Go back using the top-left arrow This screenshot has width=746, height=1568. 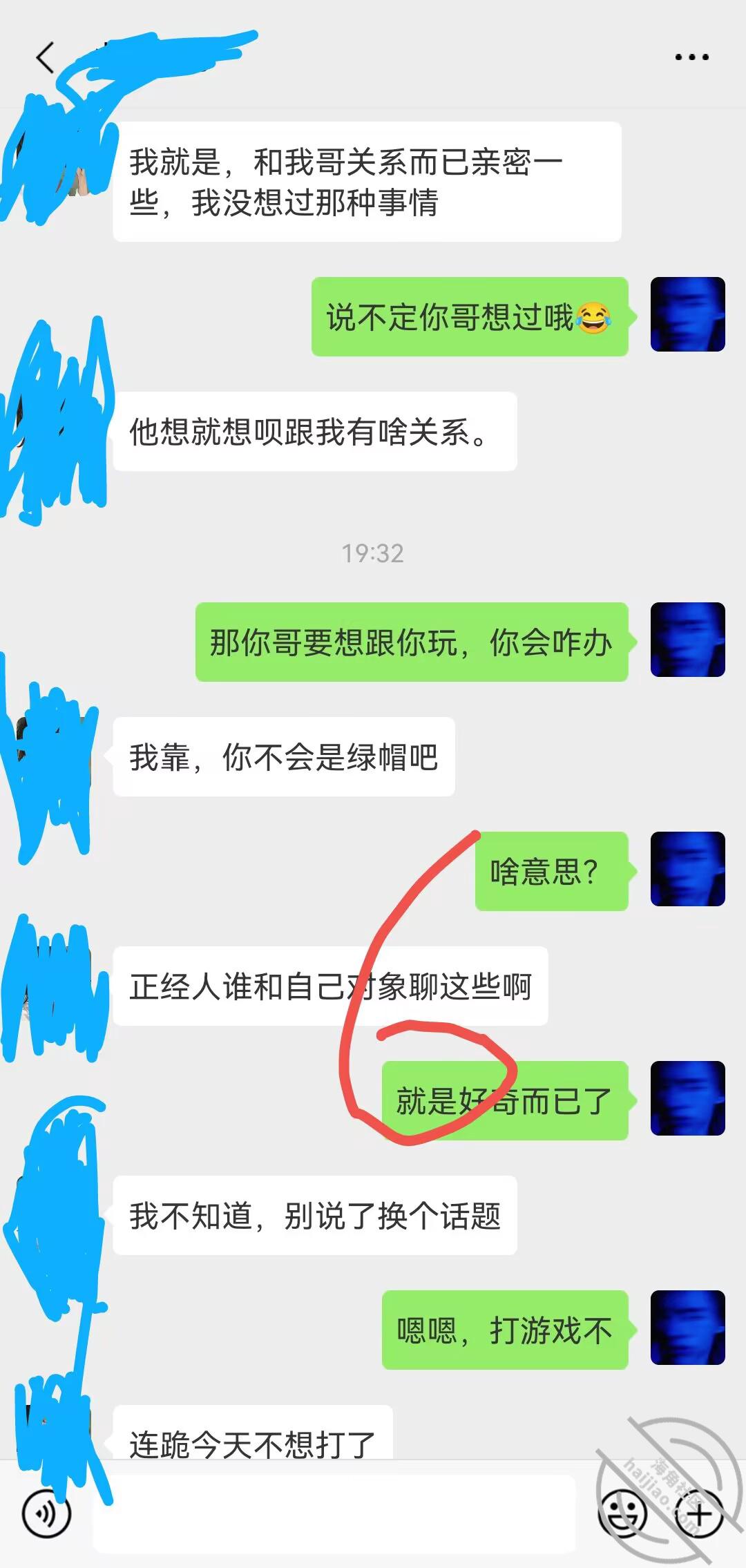(x=46, y=57)
